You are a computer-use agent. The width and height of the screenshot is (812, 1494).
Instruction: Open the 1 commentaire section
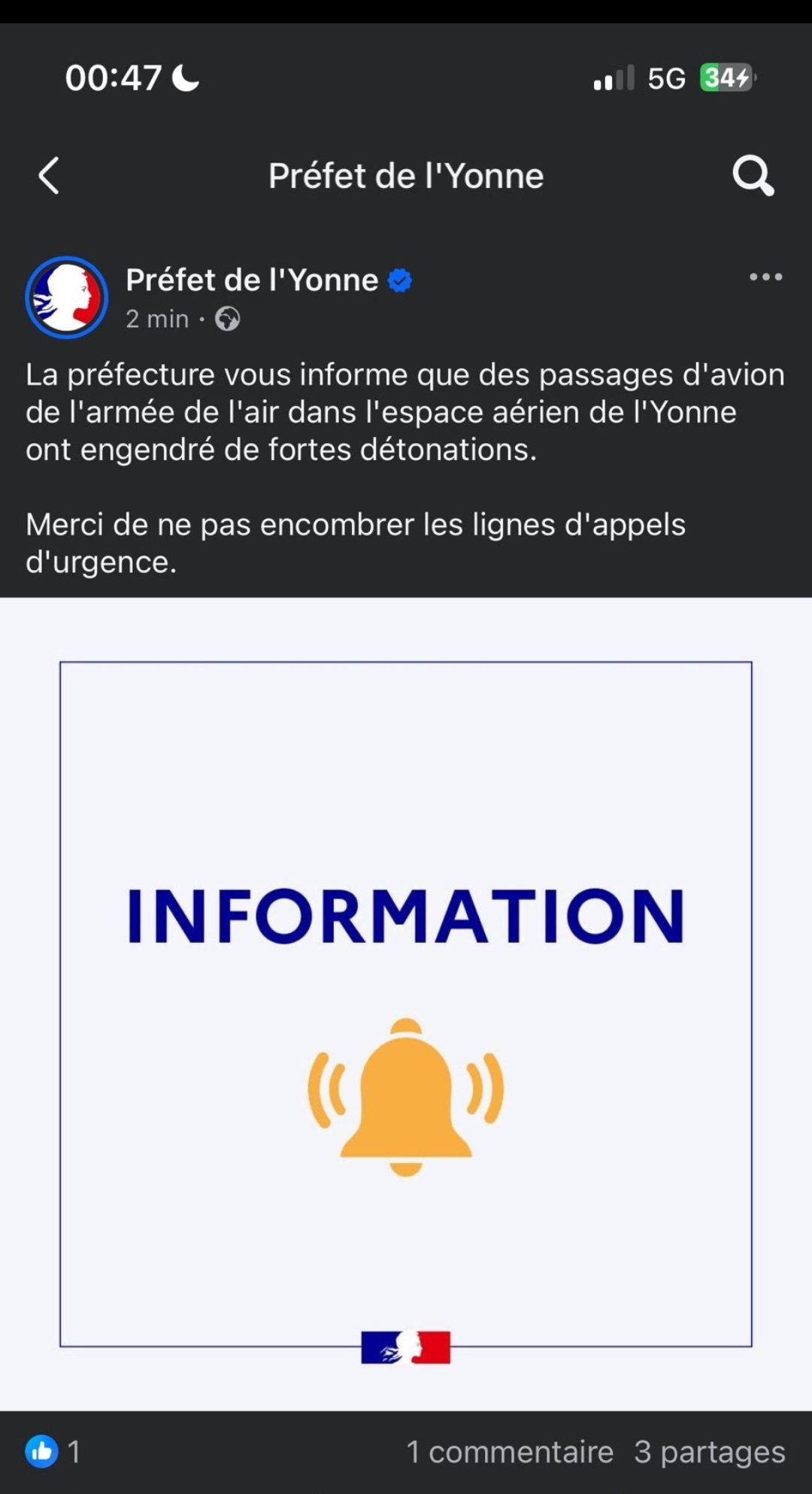click(510, 1452)
